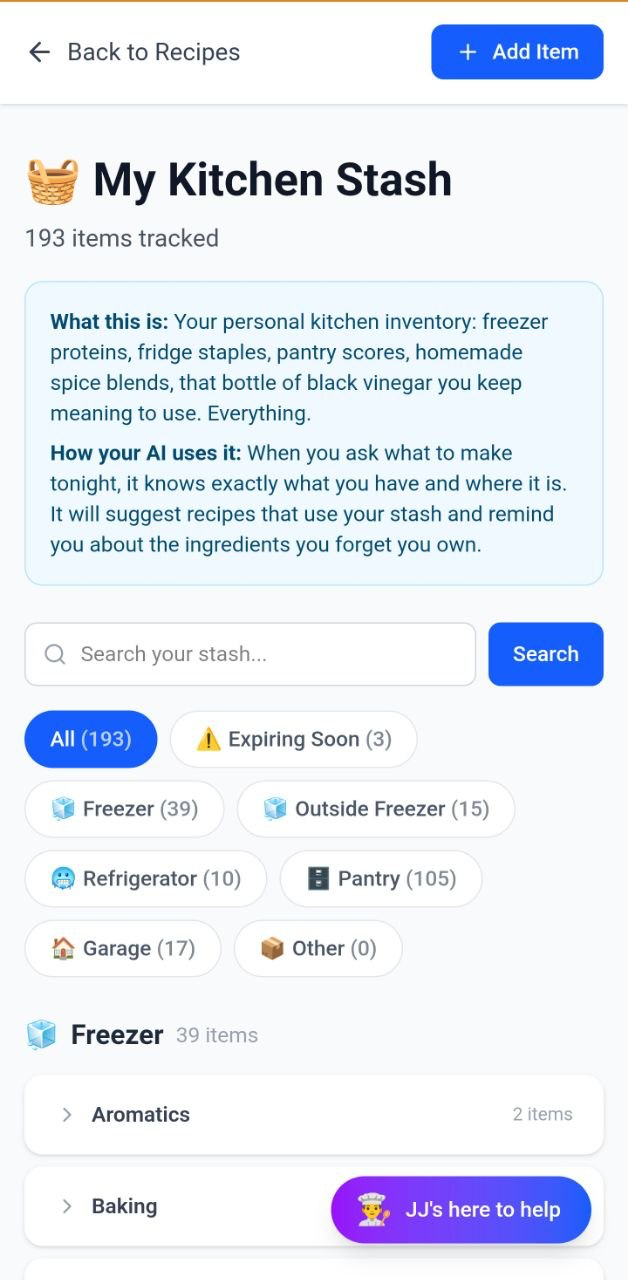628x1280 pixels.
Task: Show Pantry (105) items
Action: (x=381, y=879)
